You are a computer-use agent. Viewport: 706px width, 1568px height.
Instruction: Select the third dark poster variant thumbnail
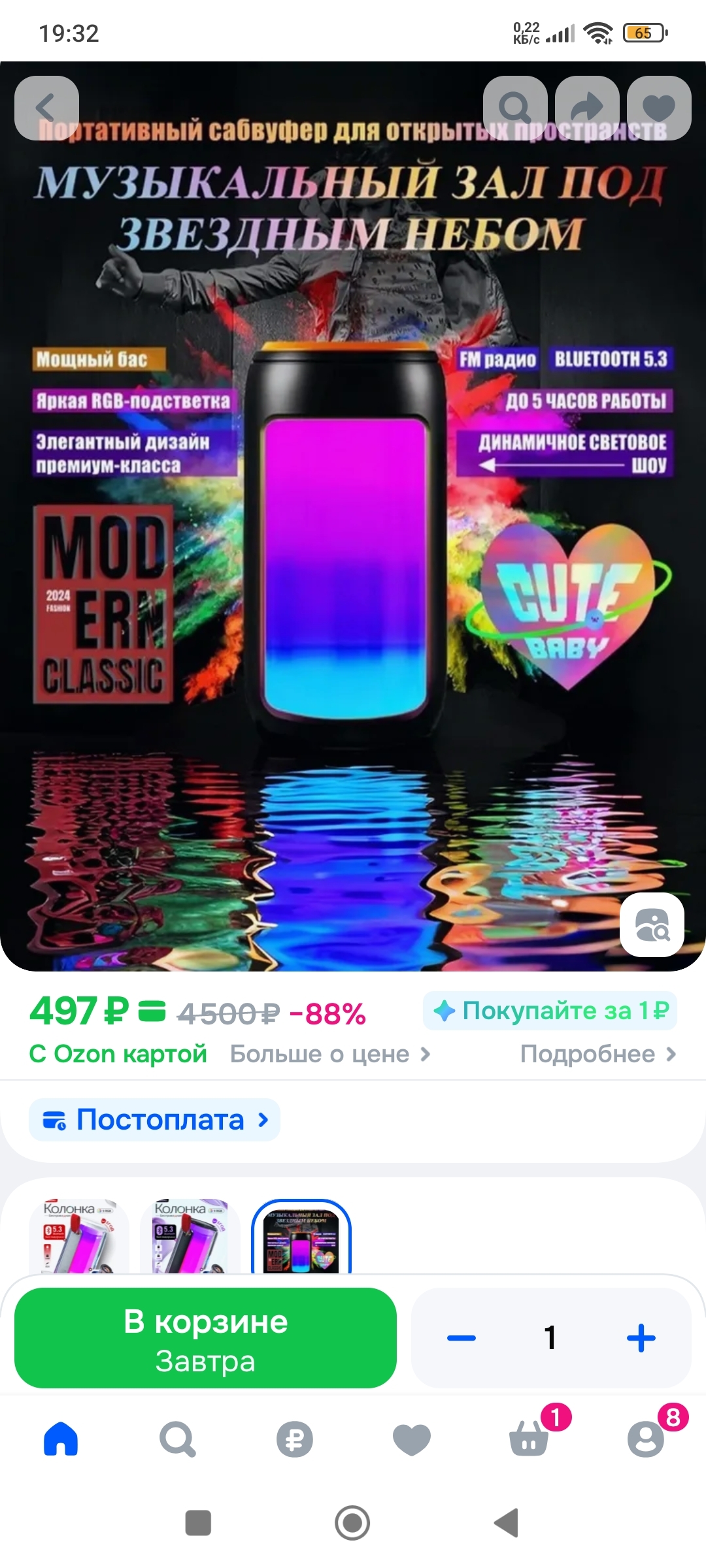[301, 1236]
